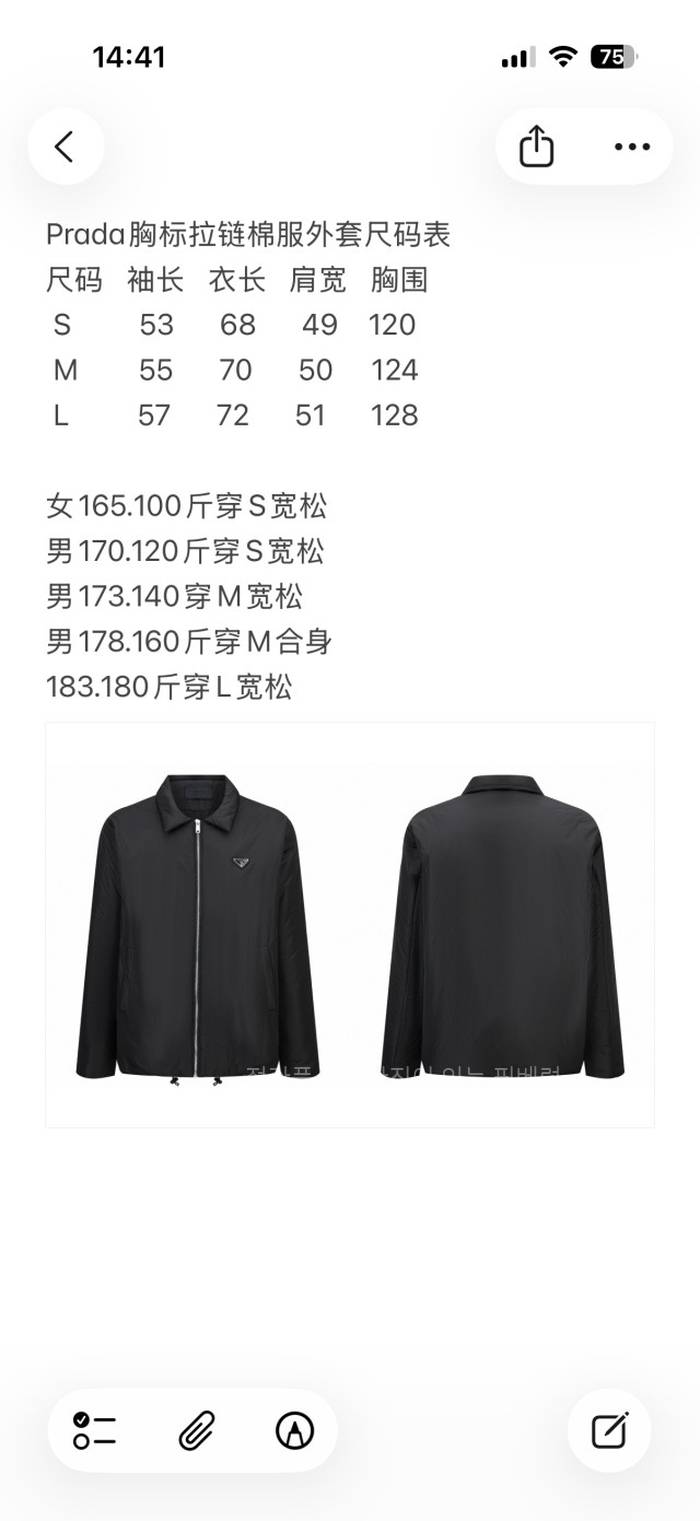Tap the paperclip attachment icon
Screen dimensions: 700x1521
[x=195, y=1430]
